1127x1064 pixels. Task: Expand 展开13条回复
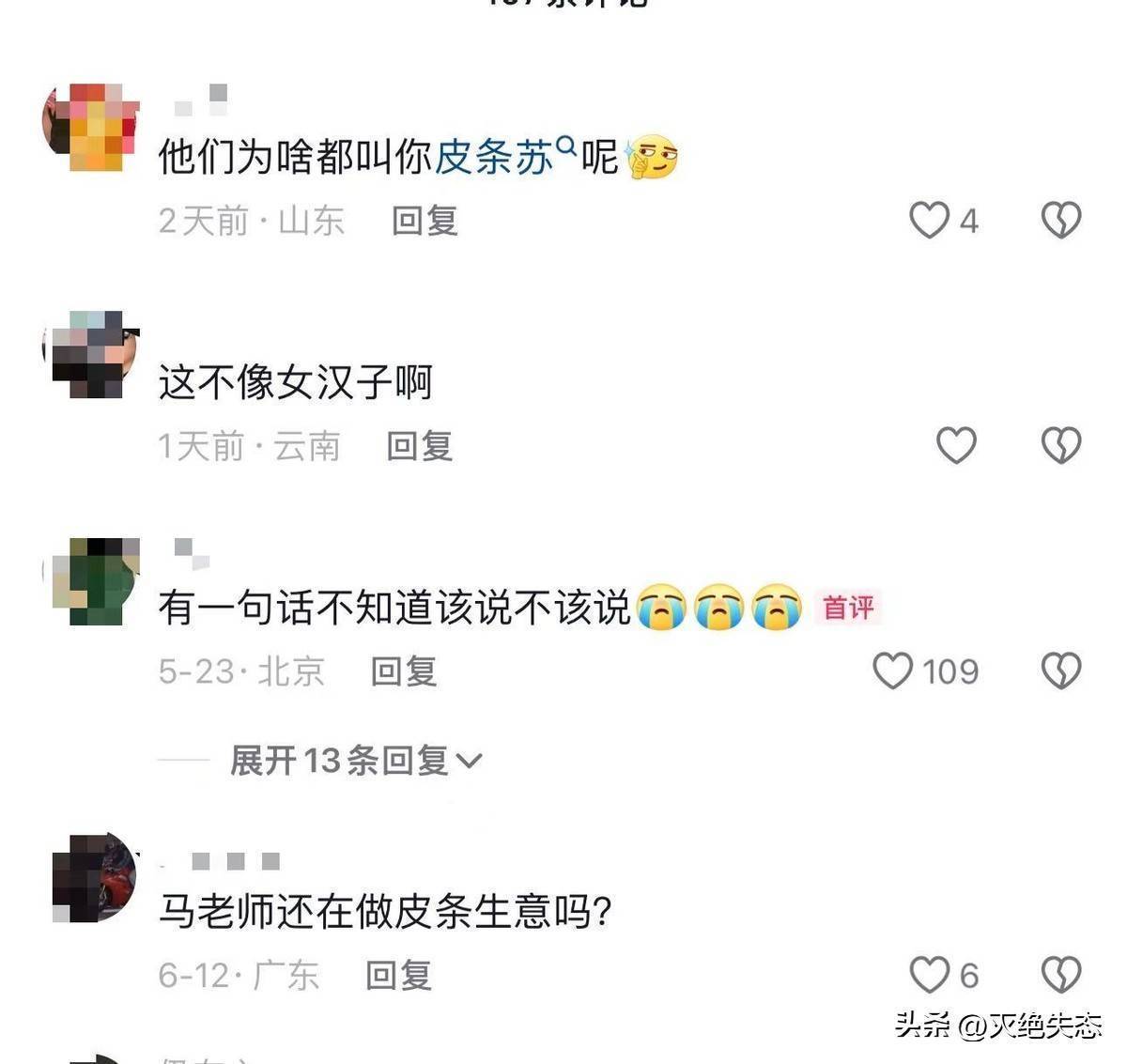[355, 761]
